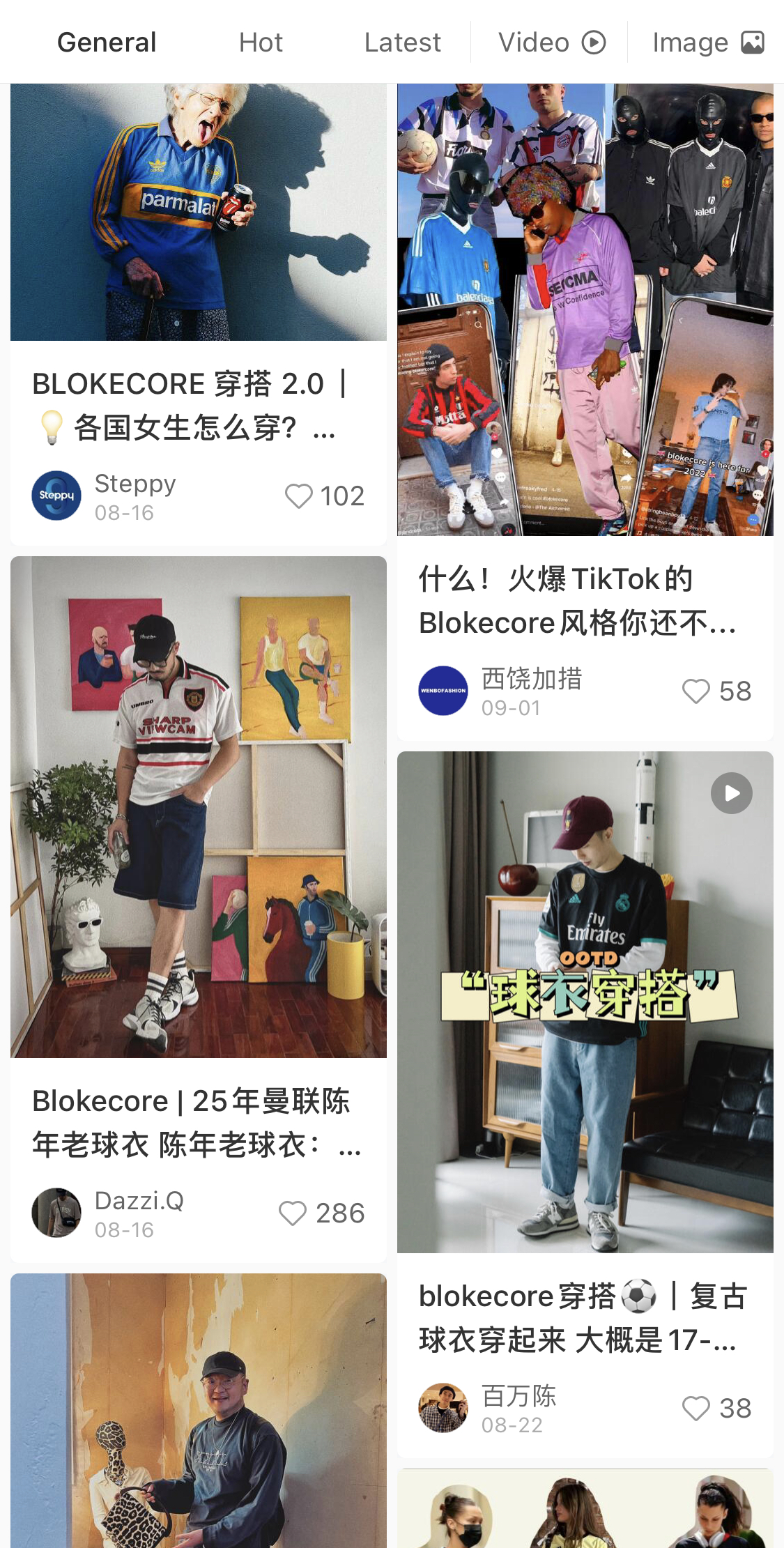
Task: Switch to the General tab
Action: 107,43
